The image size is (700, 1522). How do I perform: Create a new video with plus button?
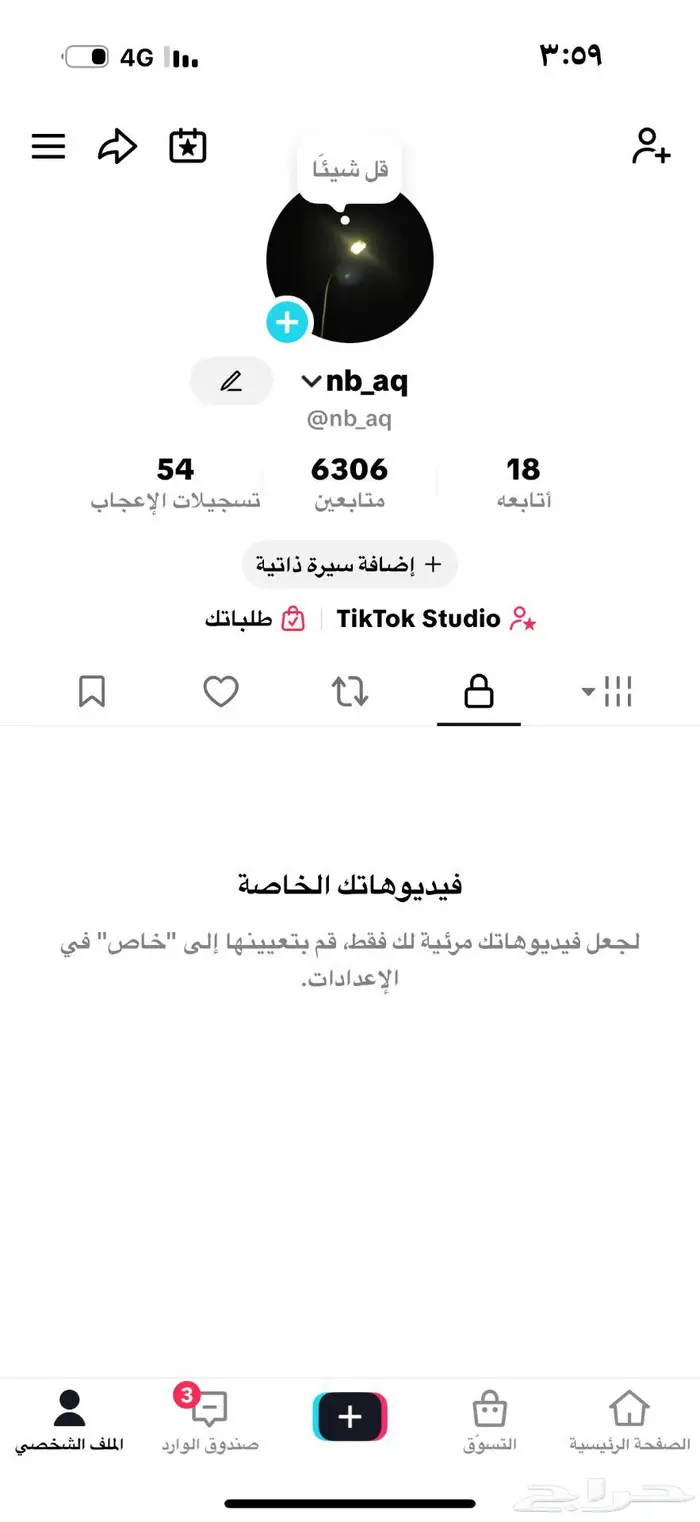(350, 1417)
